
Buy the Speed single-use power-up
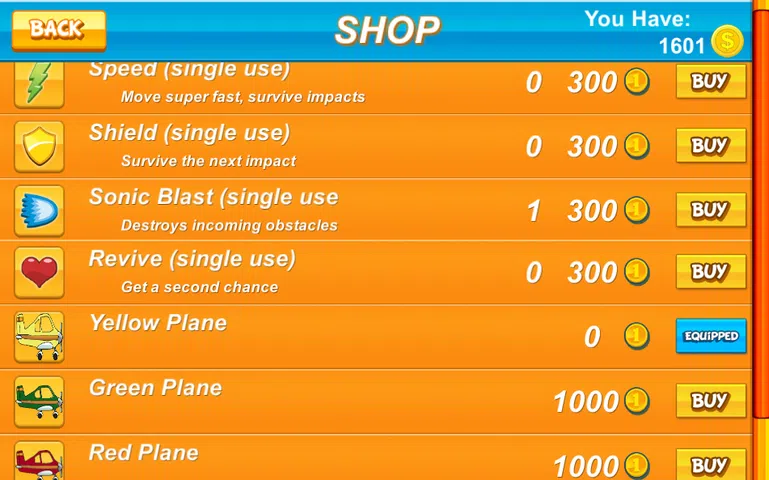click(x=710, y=82)
